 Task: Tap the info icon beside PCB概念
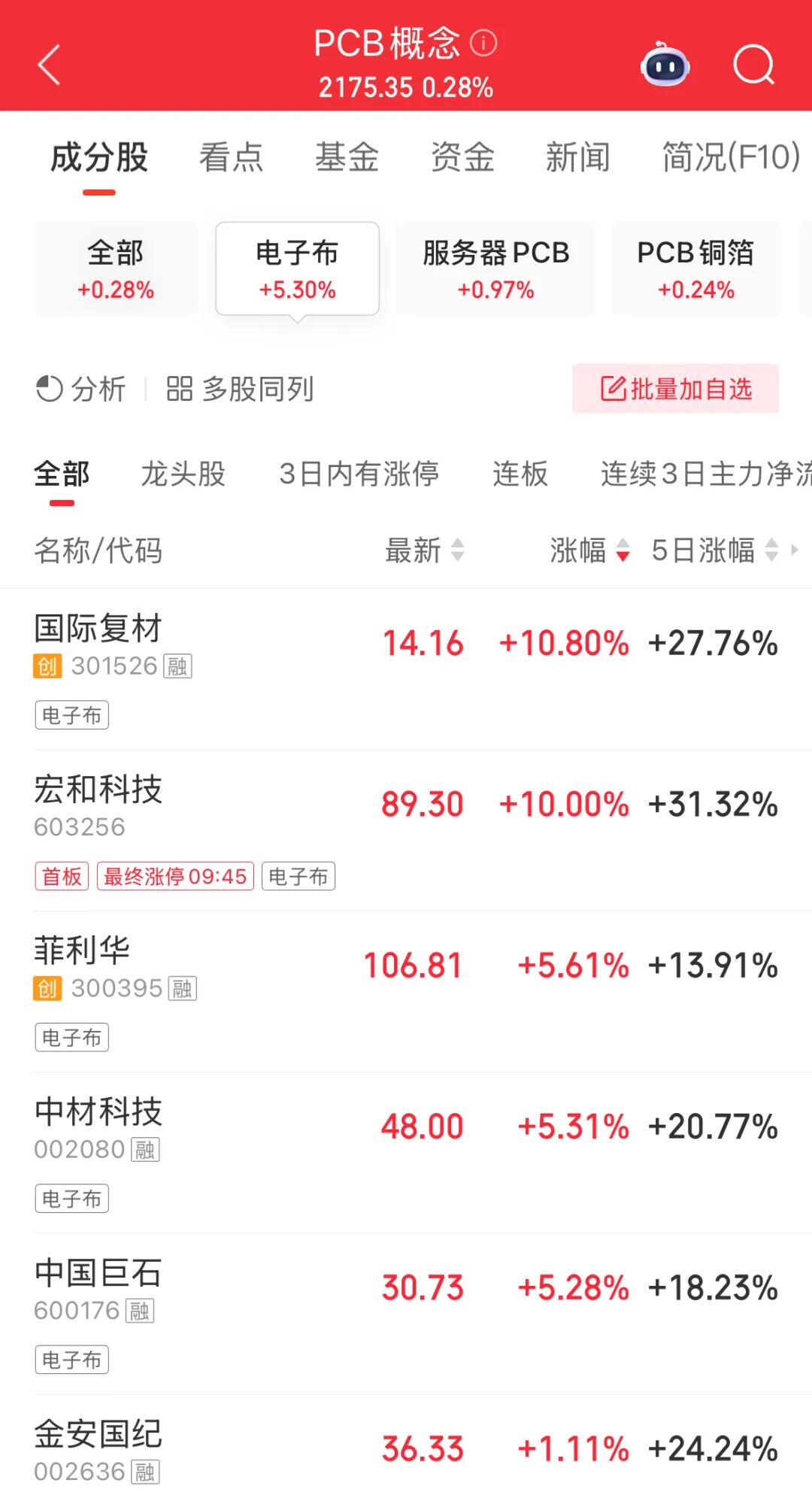point(483,43)
